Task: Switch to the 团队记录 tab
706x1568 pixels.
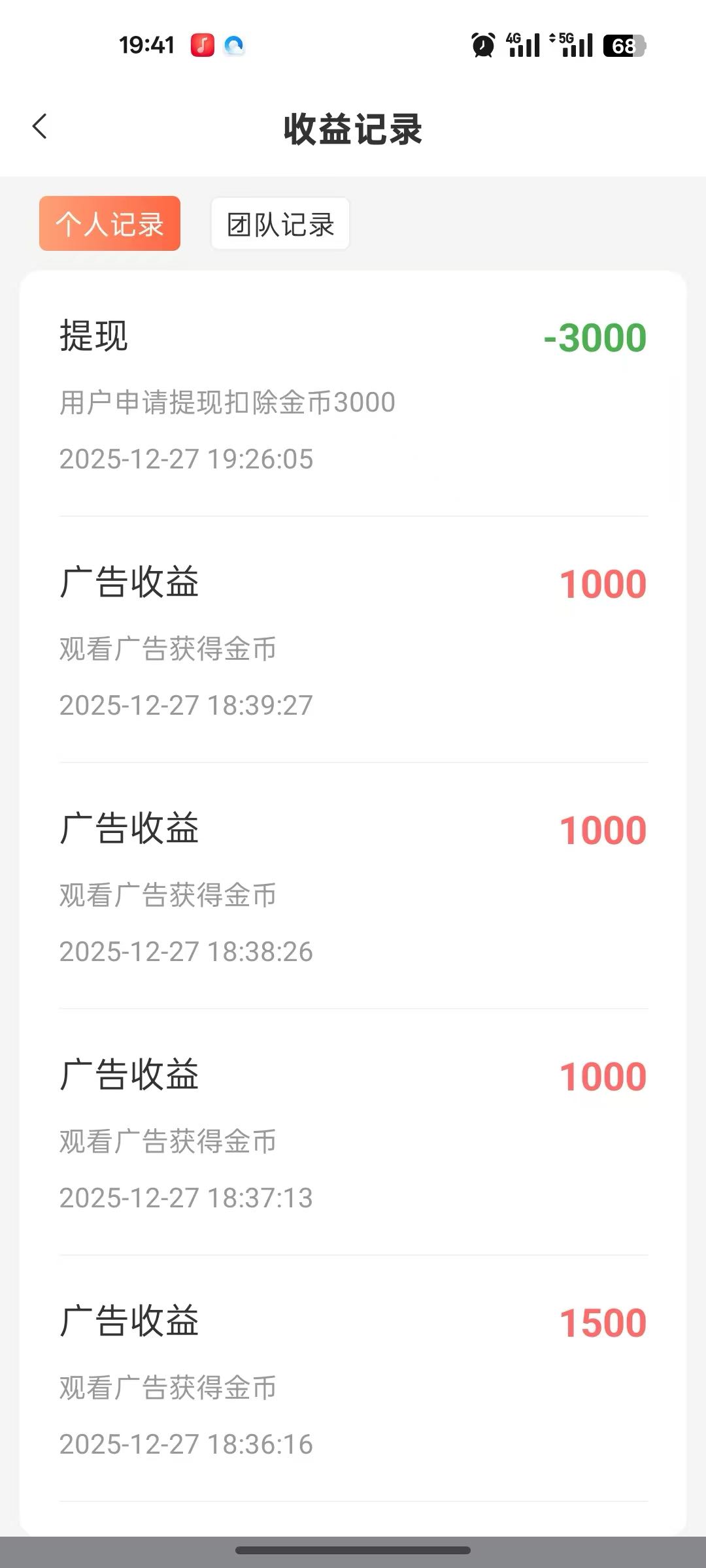Action: point(280,224)
